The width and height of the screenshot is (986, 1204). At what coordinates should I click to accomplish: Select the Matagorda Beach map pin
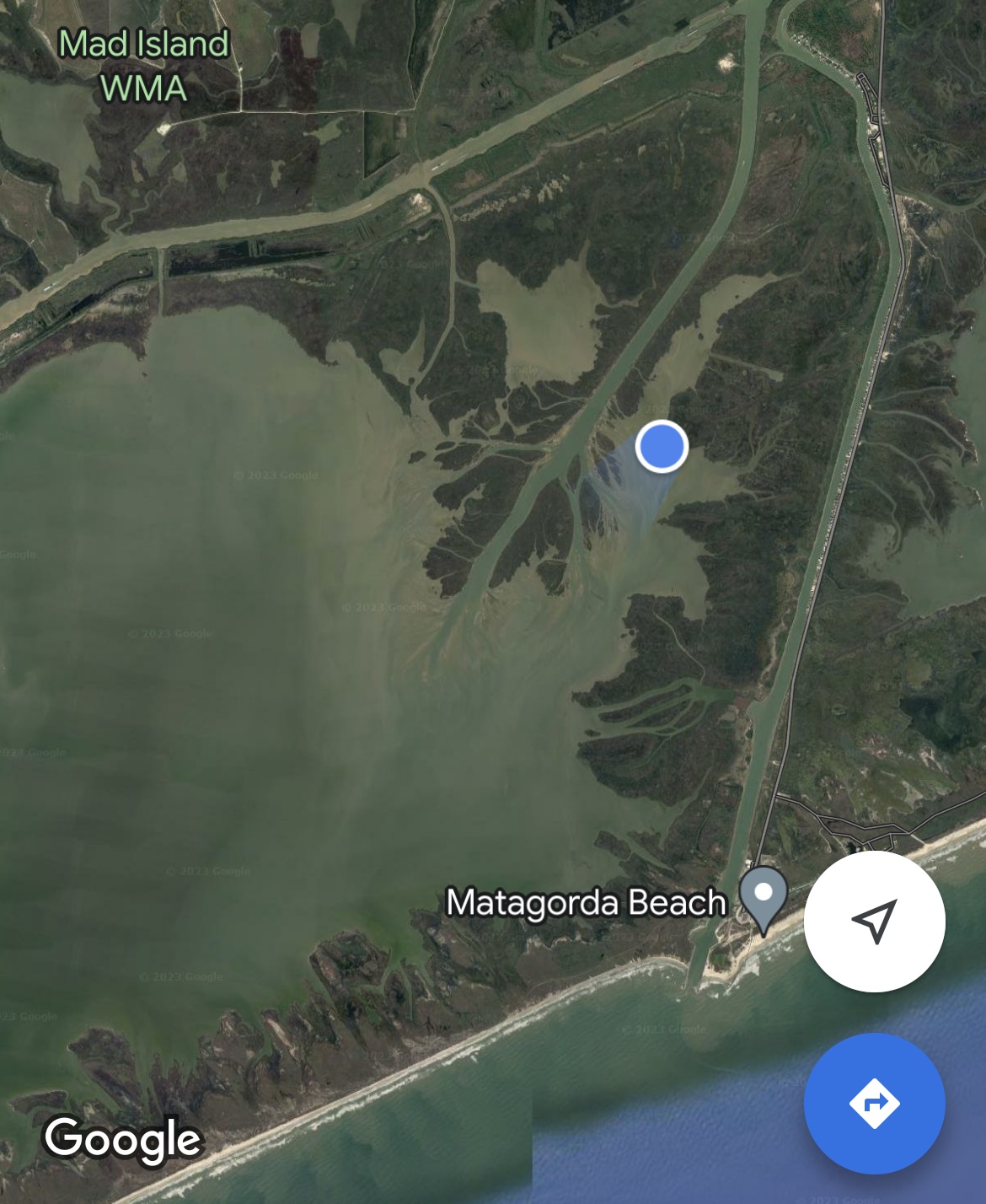click(x=763, y=898)
